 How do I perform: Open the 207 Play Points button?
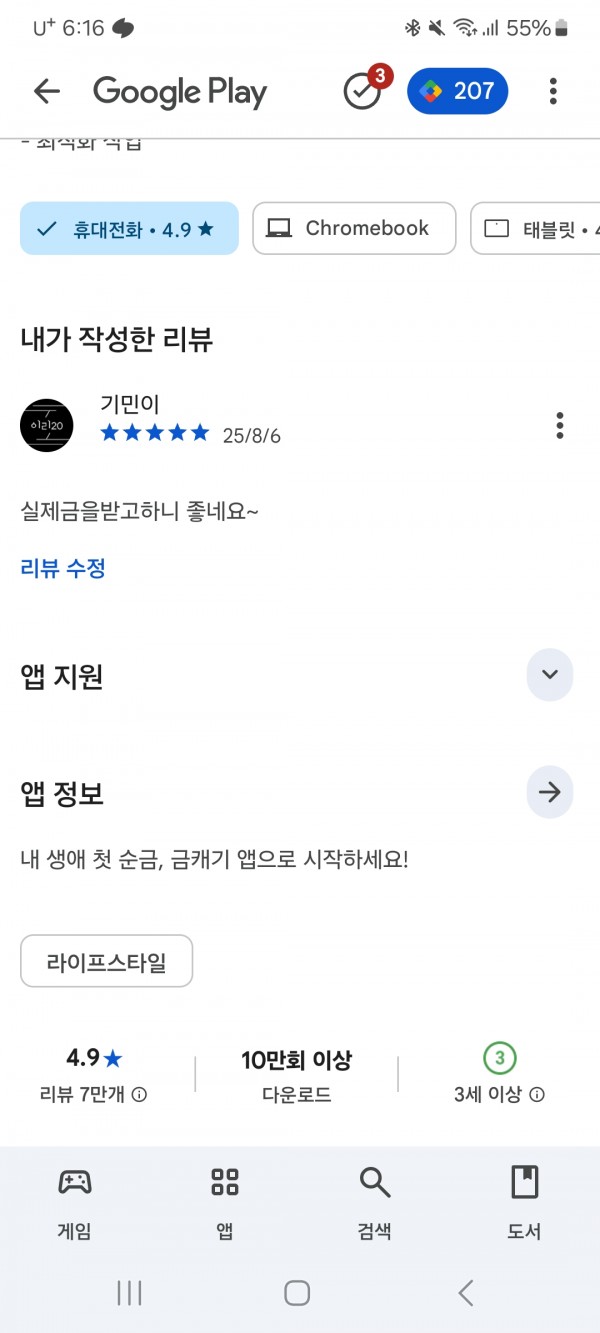457,92
